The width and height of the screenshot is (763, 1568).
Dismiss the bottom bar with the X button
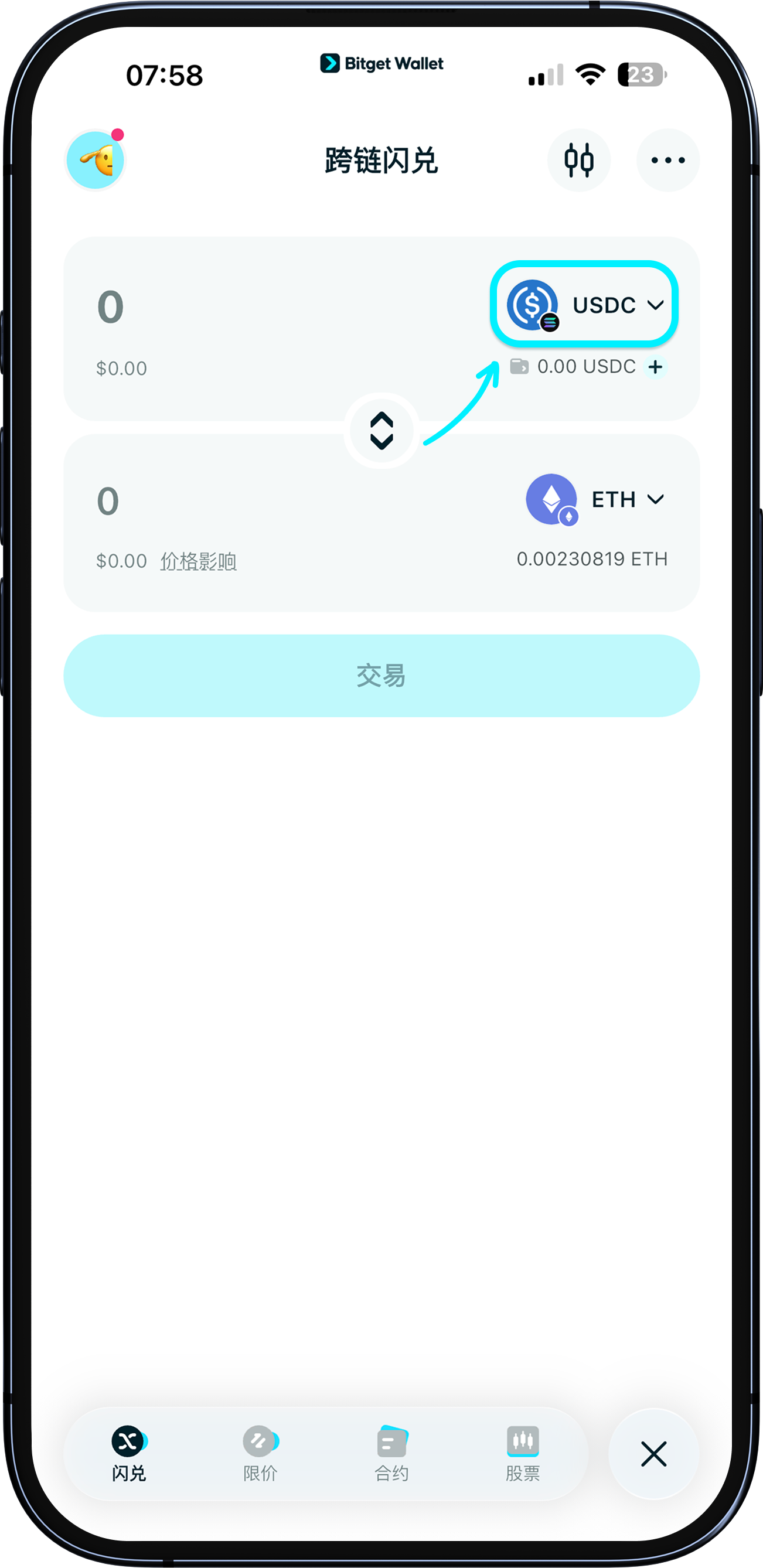click(654, 1454)
